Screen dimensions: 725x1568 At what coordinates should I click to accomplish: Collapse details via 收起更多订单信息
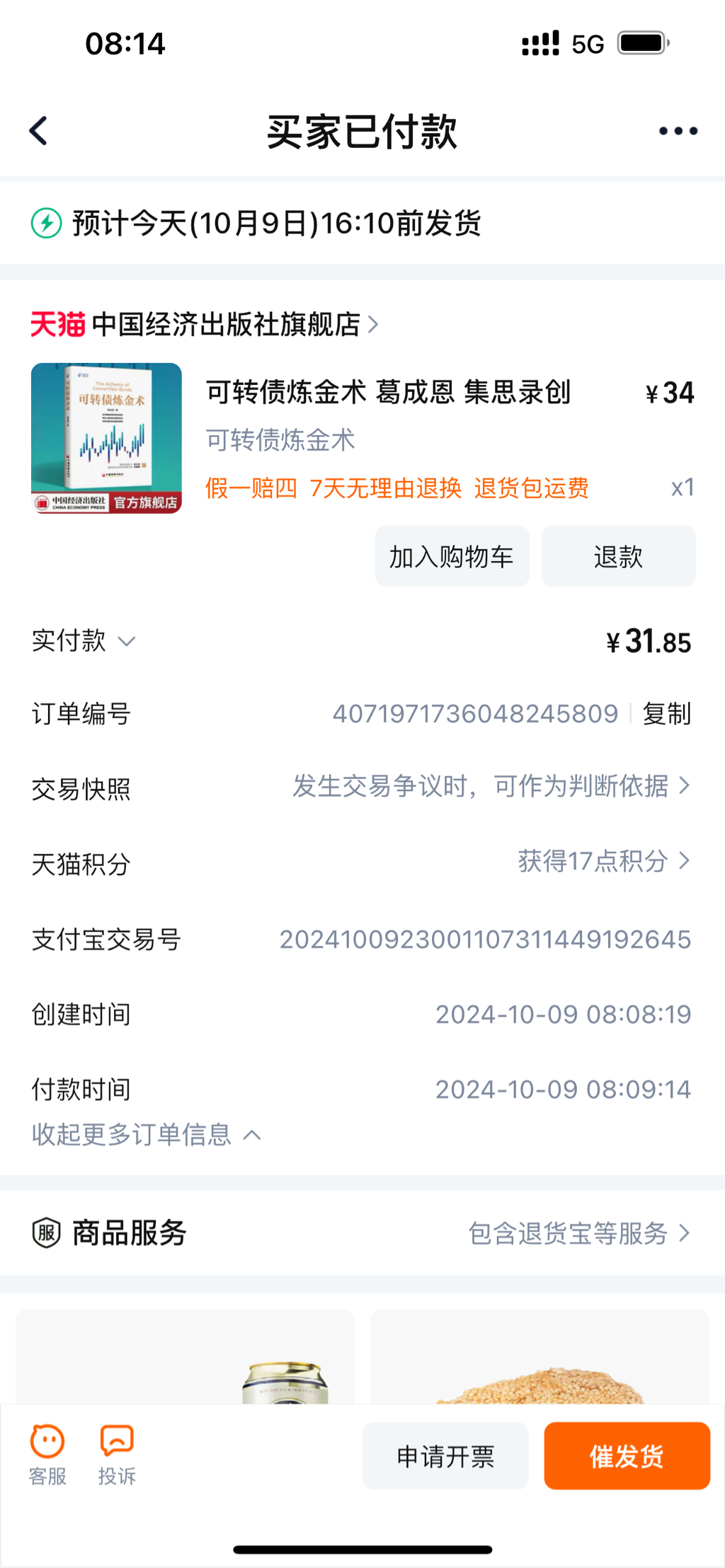pyautogui.click(x=147, y=1135)
